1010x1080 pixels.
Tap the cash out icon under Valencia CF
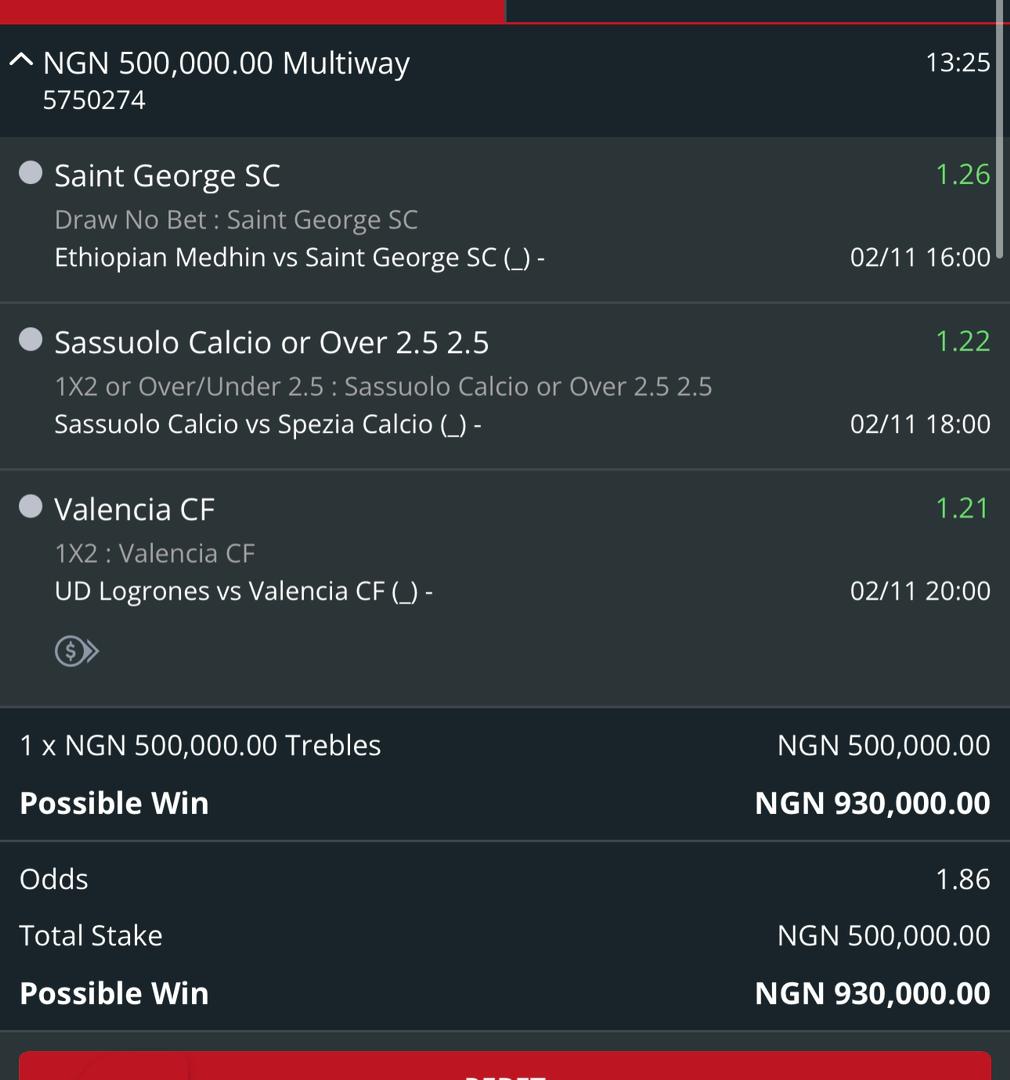click(x=76, y=652)
